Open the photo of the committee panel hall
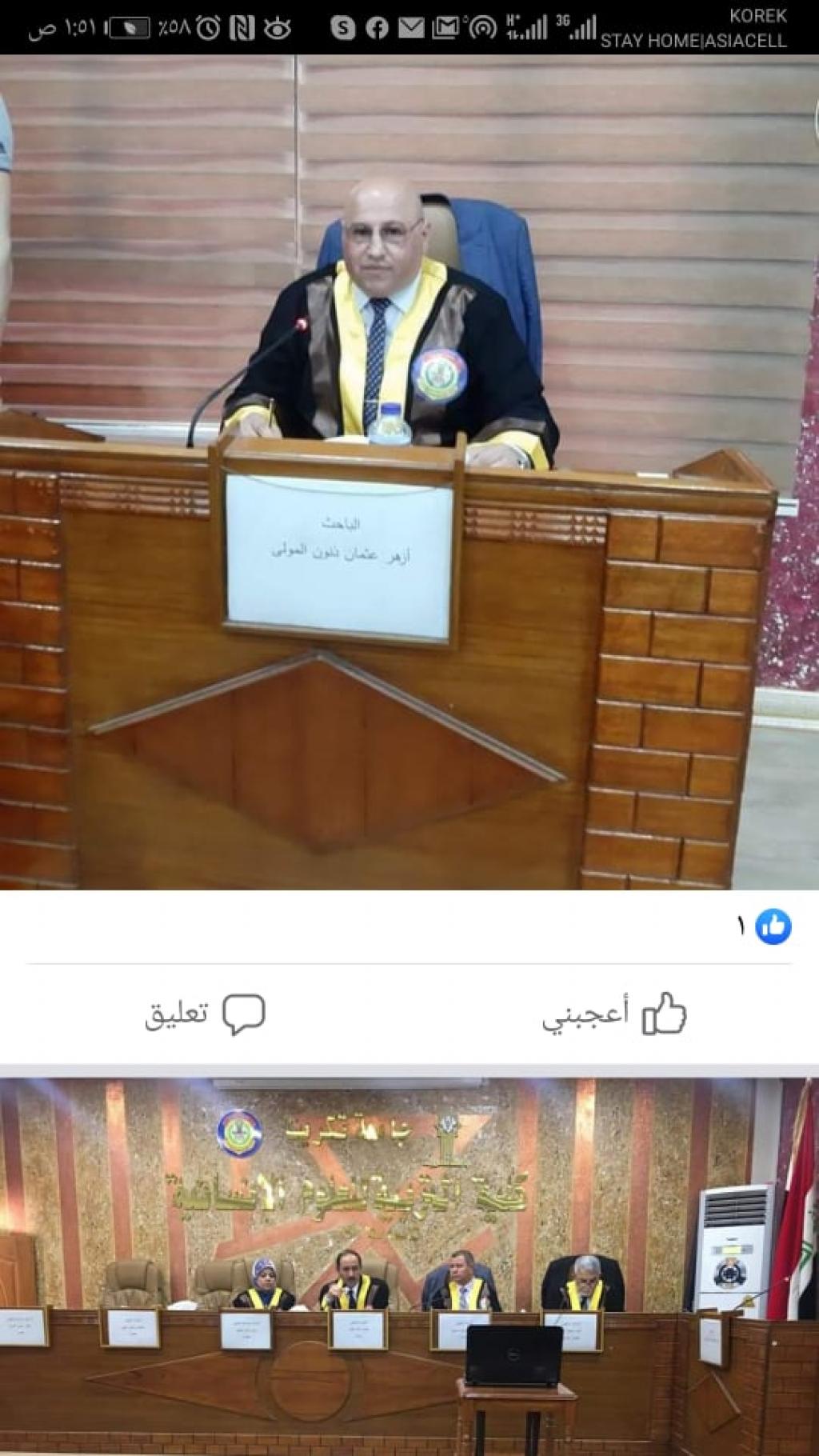 (409, 1264)
